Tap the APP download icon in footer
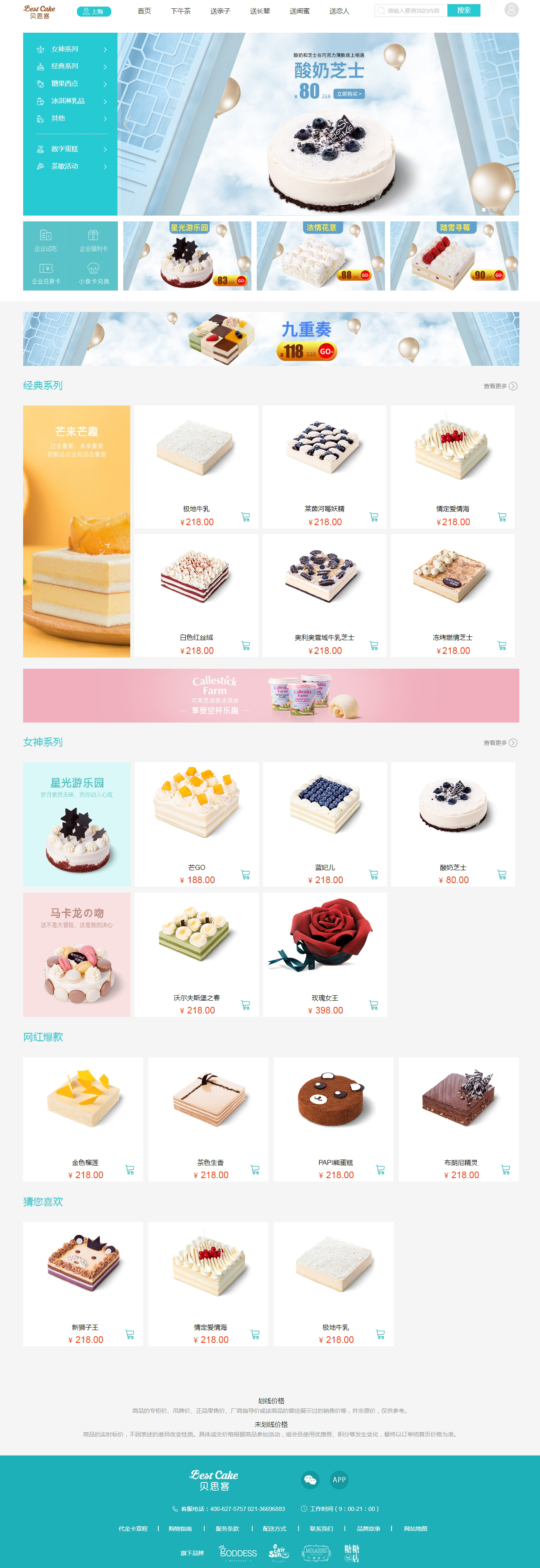Image resolution: width=540 pixels, height=1568 pixels. pyautogui.click(x=339, y=1480)
